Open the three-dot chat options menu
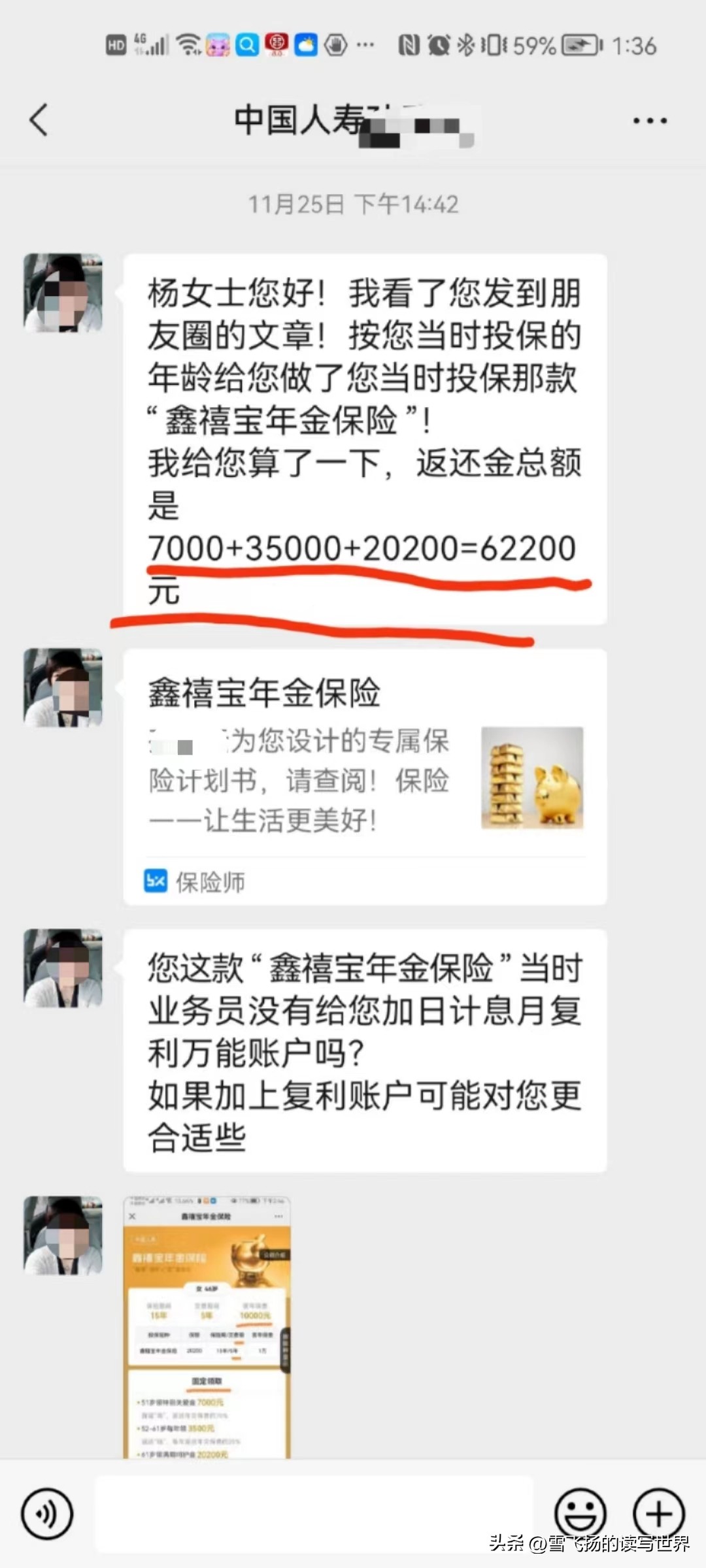 coord(650,121)
